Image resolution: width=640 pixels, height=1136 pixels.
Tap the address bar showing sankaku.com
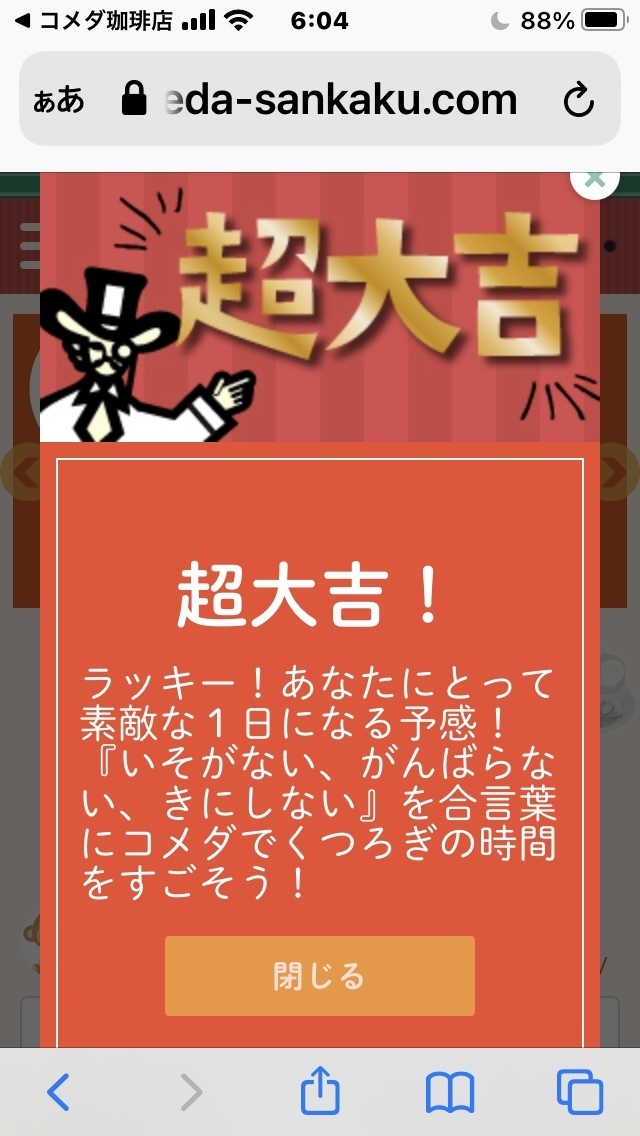click(320, 99)
